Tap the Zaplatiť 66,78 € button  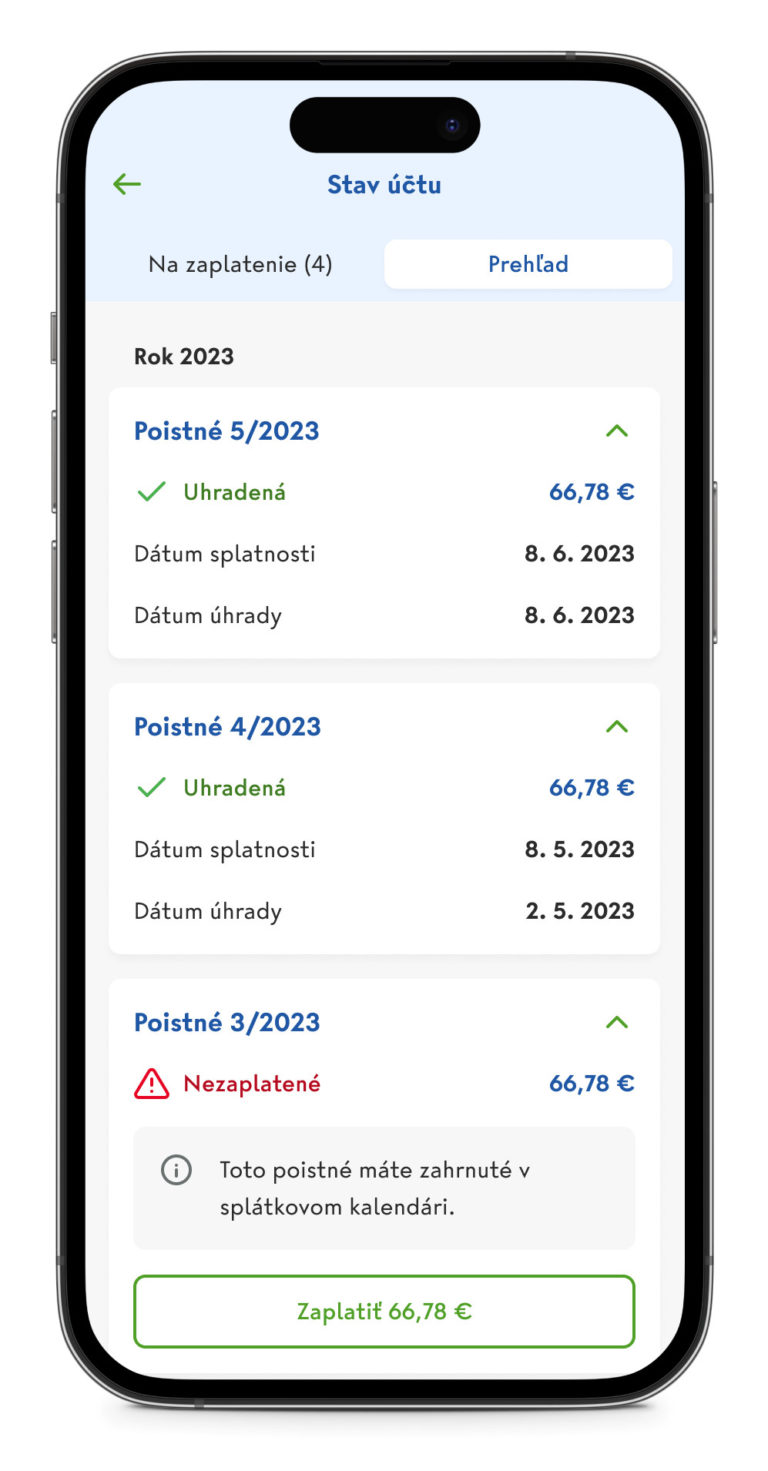pyautogui.click(x=384, y=1311)
